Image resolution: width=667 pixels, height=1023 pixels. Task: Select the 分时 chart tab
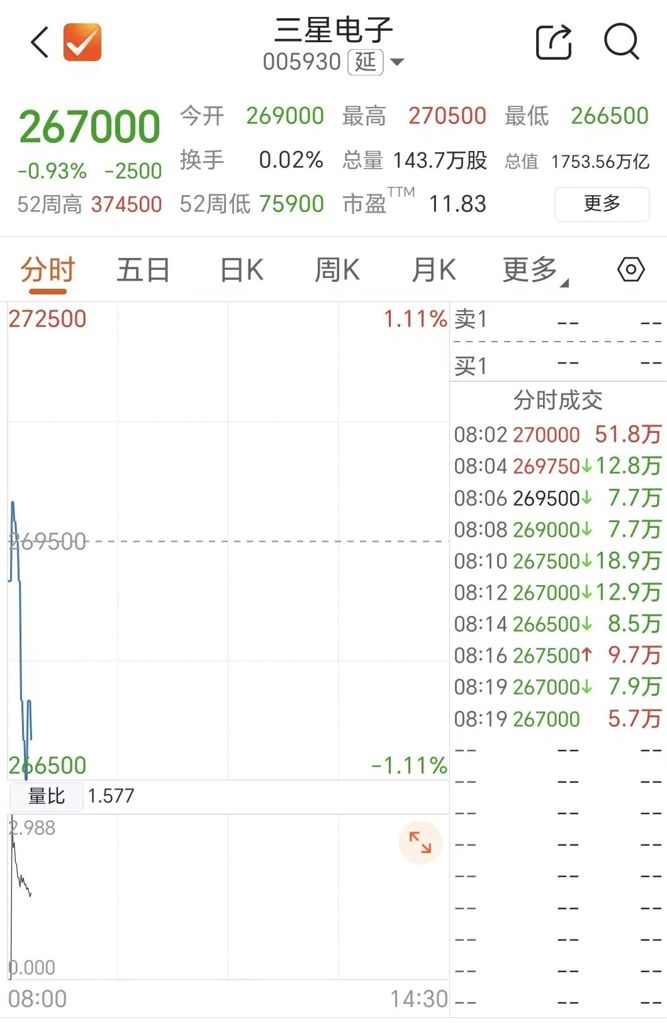click(x=48, y=271)
